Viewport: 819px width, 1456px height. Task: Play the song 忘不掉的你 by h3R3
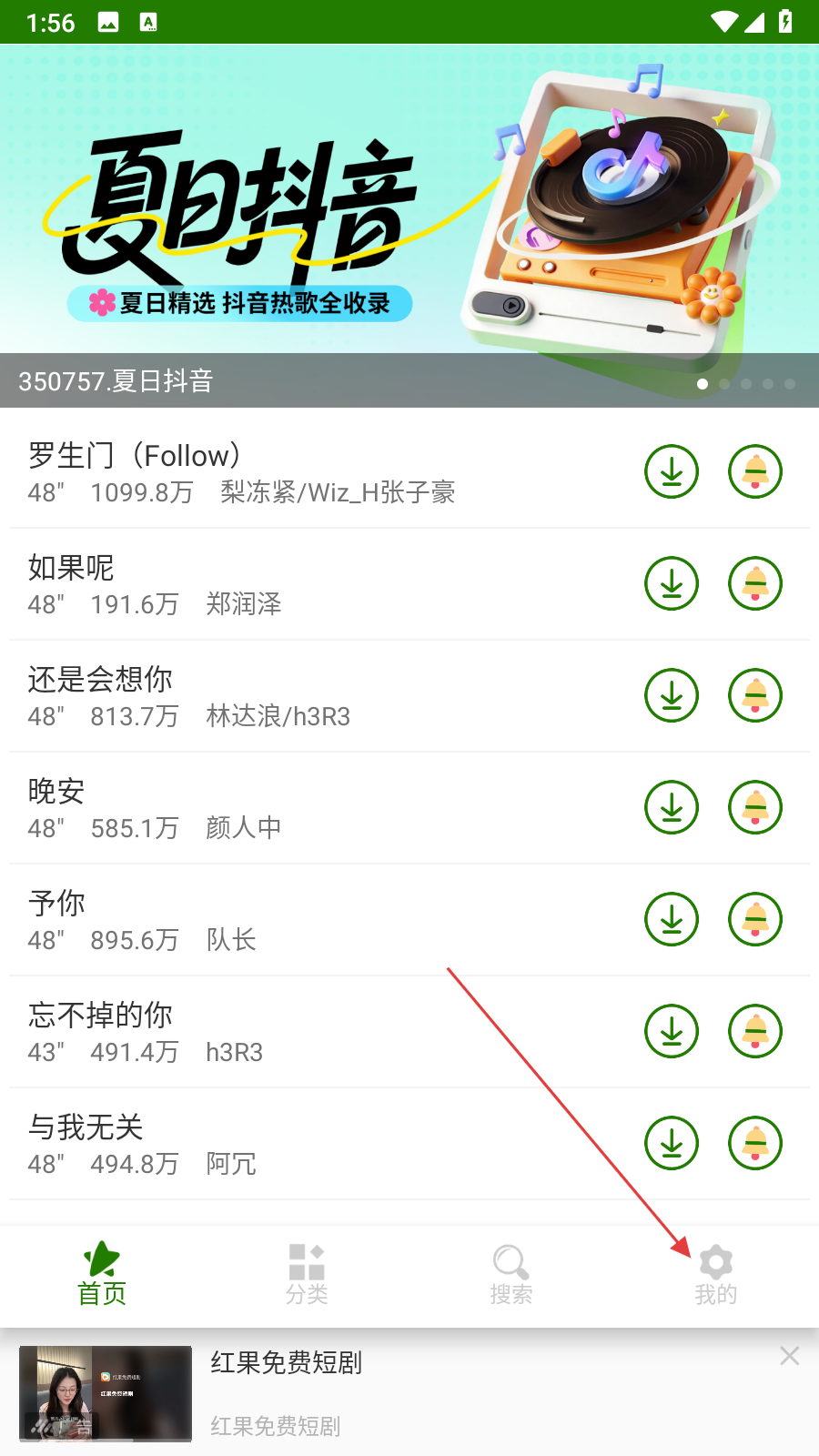coord(273,1032)
